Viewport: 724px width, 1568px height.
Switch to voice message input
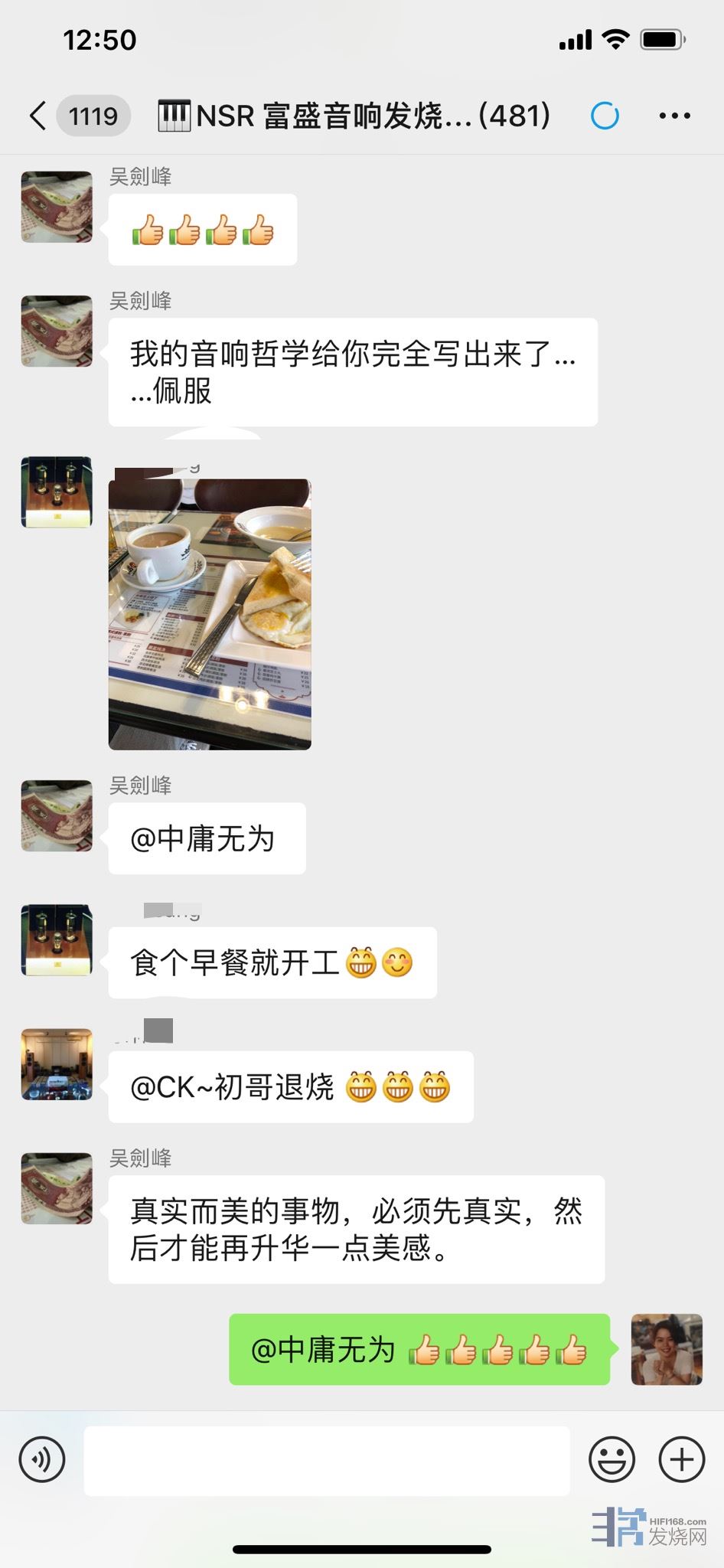point(42,1460)
